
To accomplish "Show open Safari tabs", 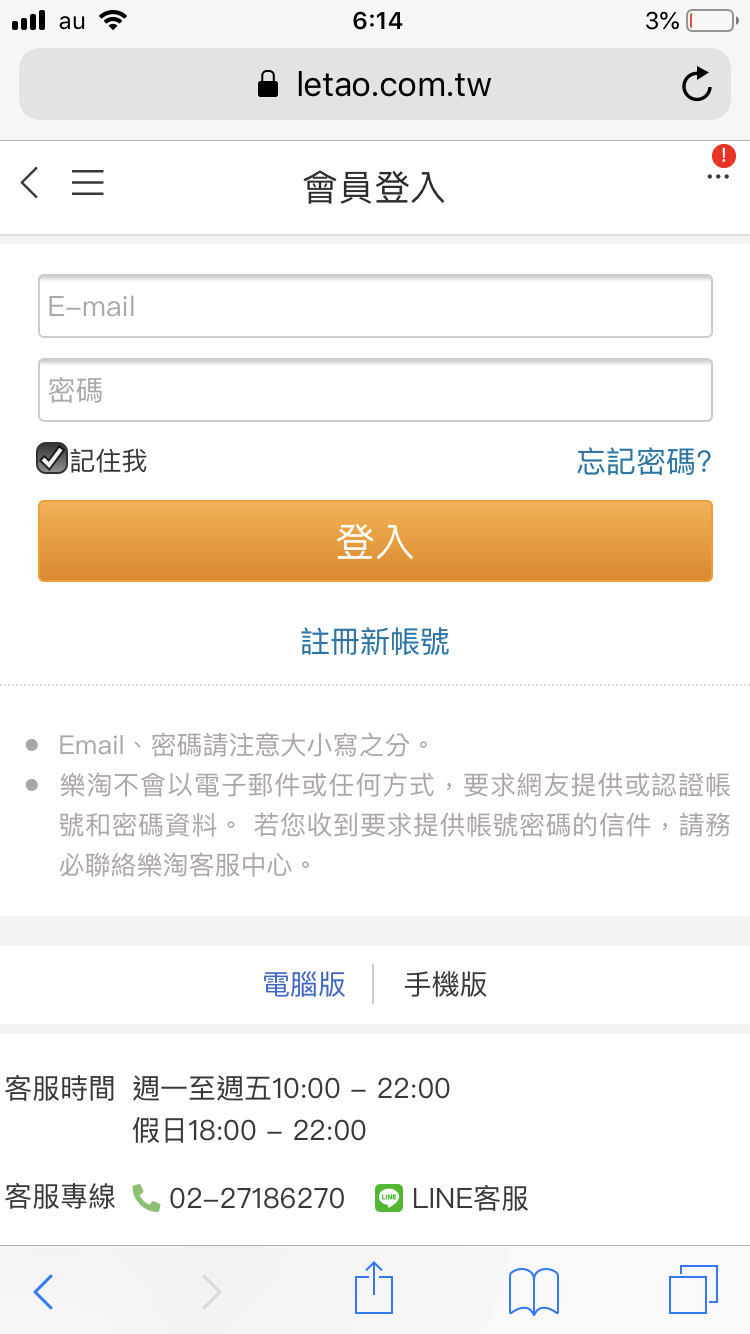I will click(693, 1290).
